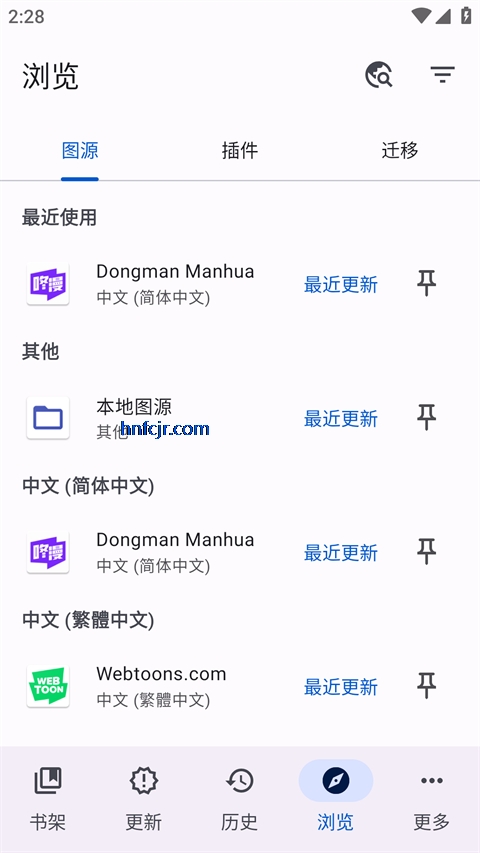Open the global search icon
Viewport: 480px width, 853px height.
pyautogui.click(x=379, y=75)
